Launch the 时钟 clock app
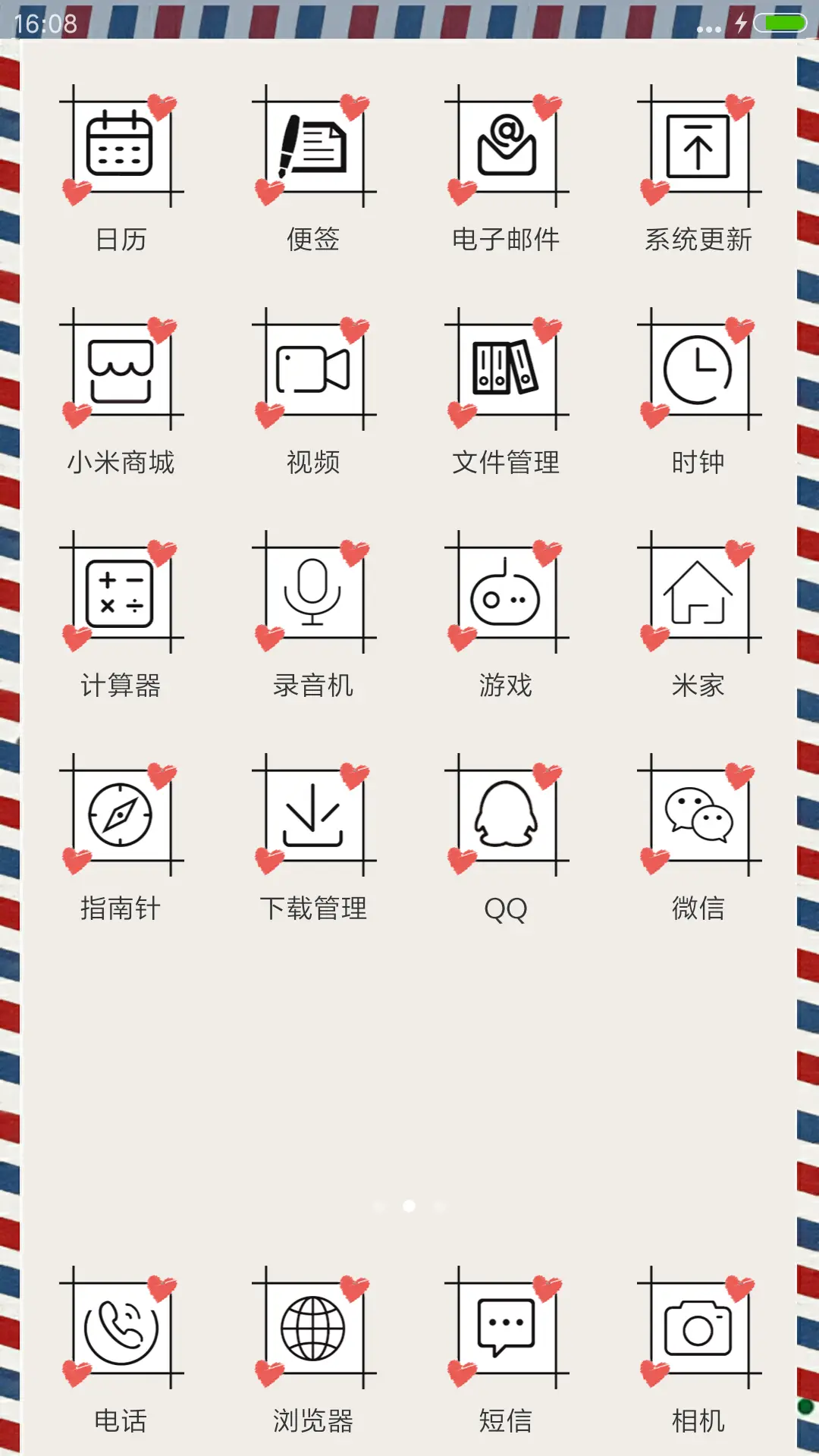Viewport: 819px width, 1456px height. click(x=699, y=369)
